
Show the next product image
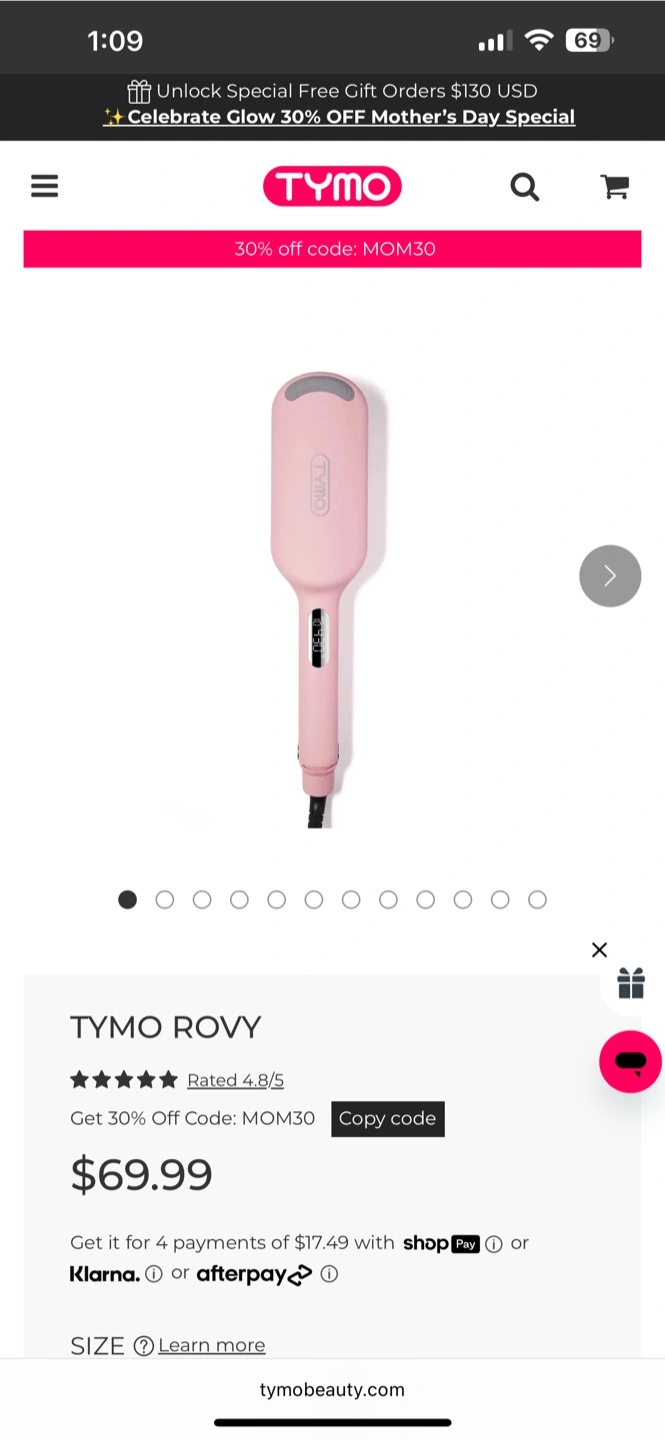tap(610, 576)
